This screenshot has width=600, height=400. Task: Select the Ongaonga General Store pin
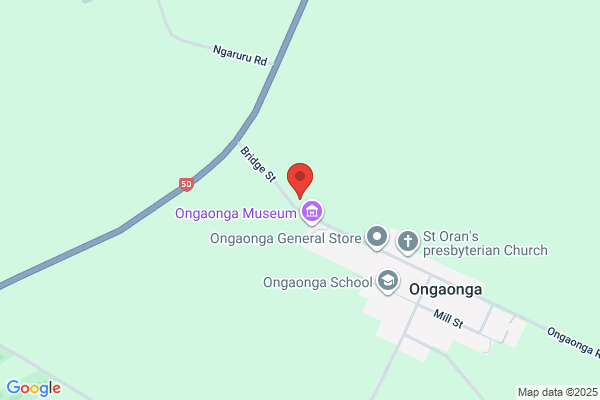click(377, 237)
